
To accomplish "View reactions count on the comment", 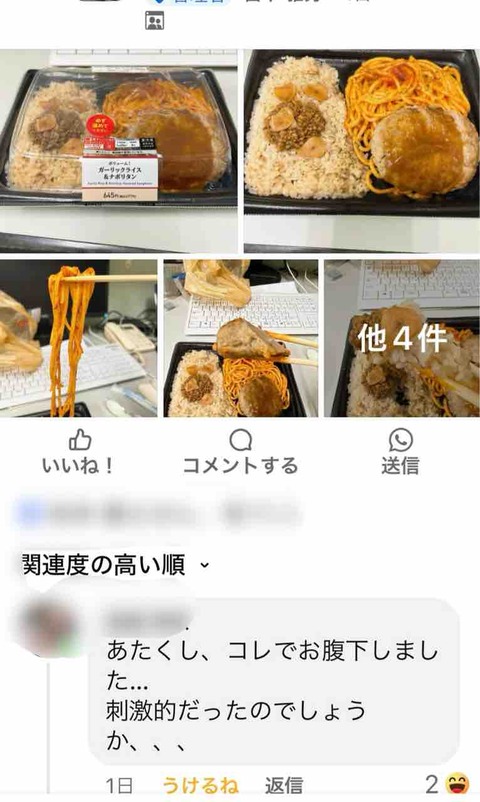I will pos(447,784).
